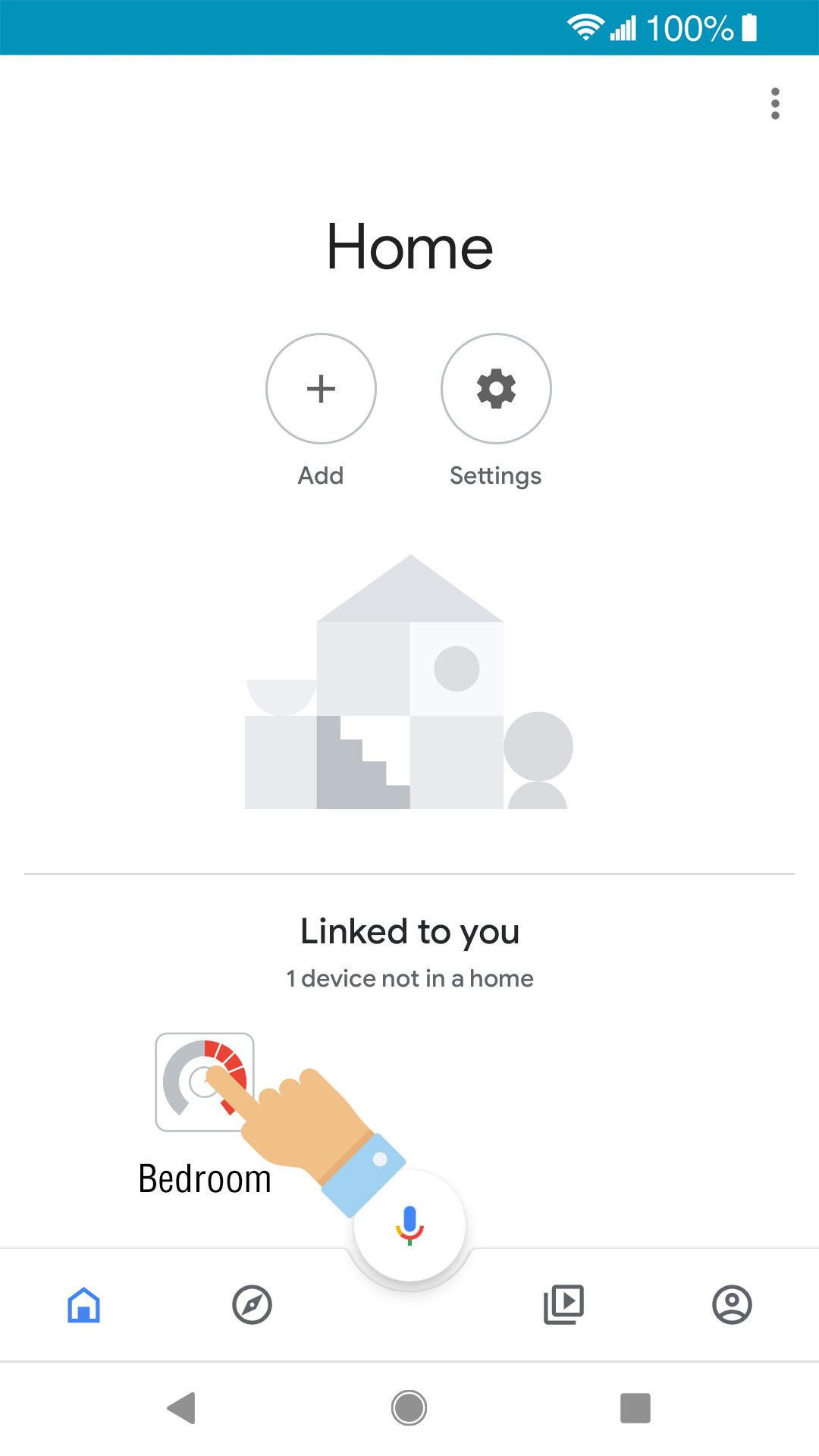The width and height of the screenshot is (819, 1456).
Task: Open the Media tab
Action: coord(563,1305)
